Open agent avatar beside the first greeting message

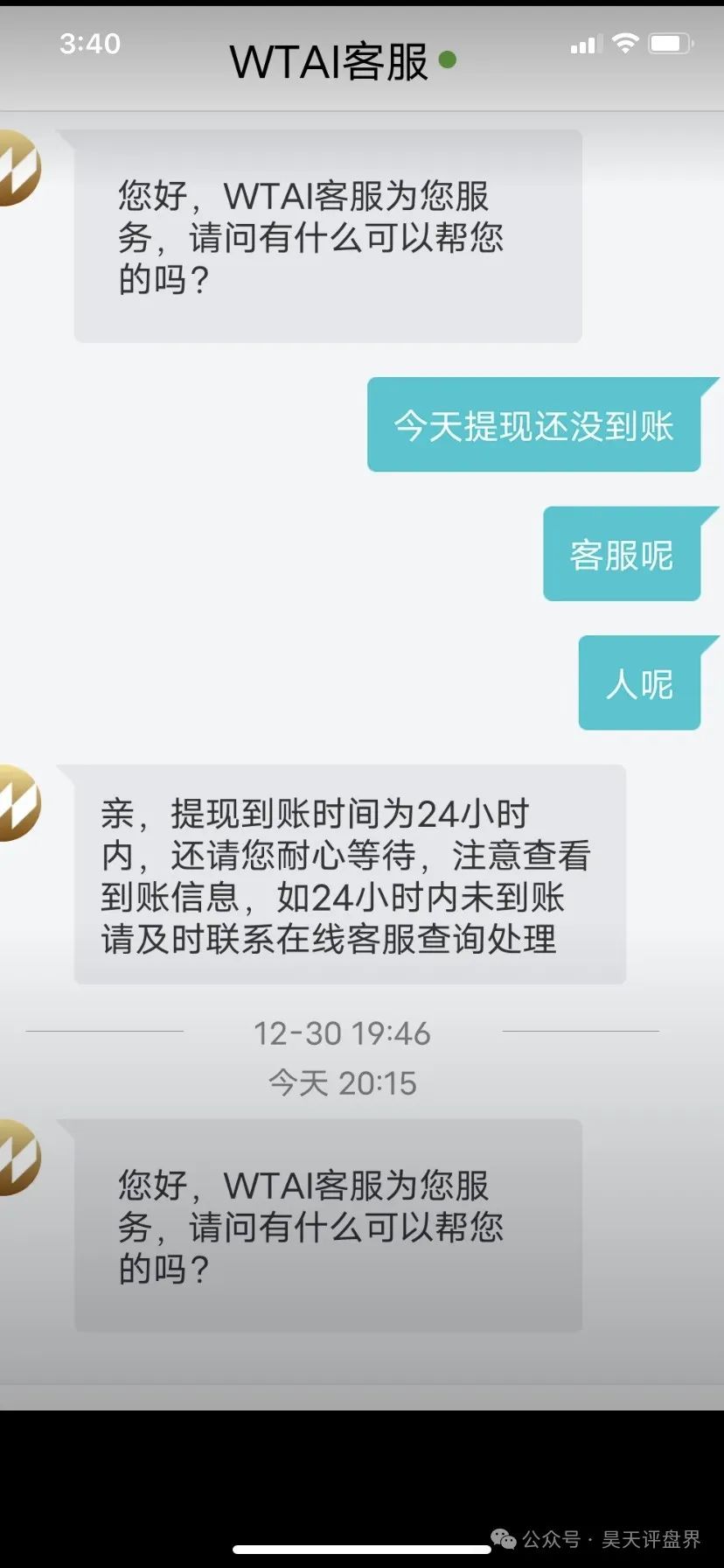click(16, 167)
